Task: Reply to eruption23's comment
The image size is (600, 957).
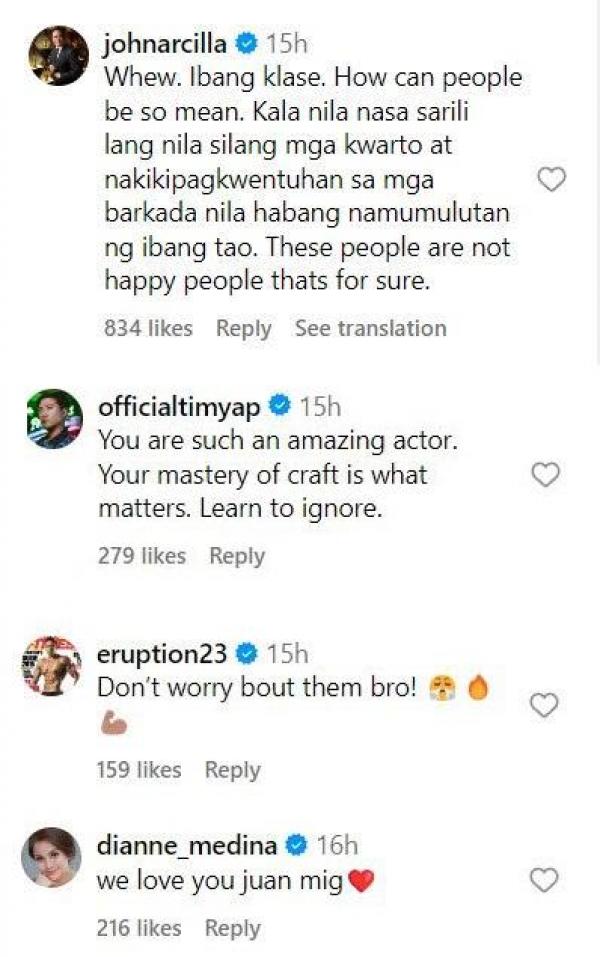Action: (x=232, y=770)
